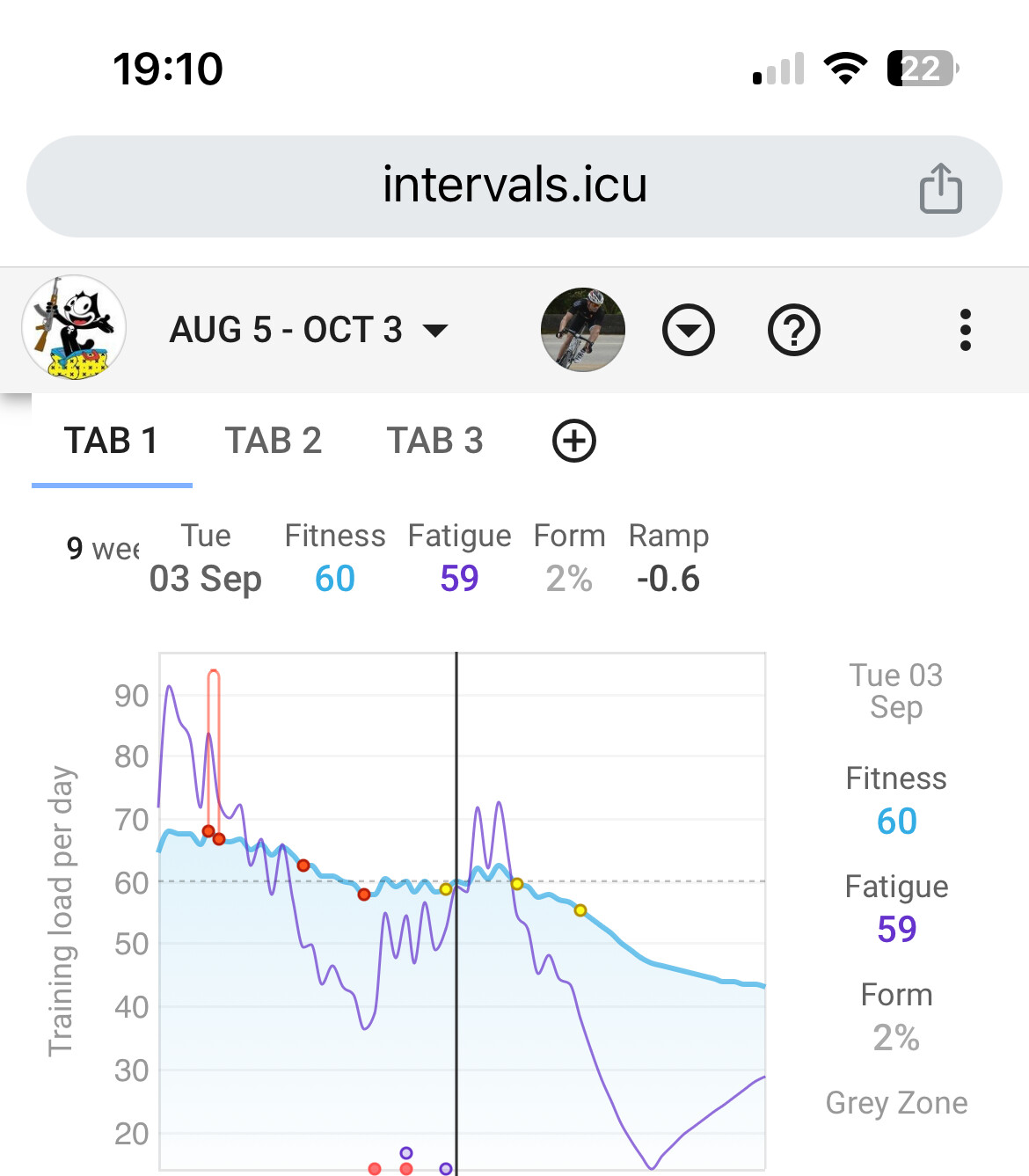Open the help question mark
1029x1176 pixels.
pyautogui.click(x=793, y=331)
